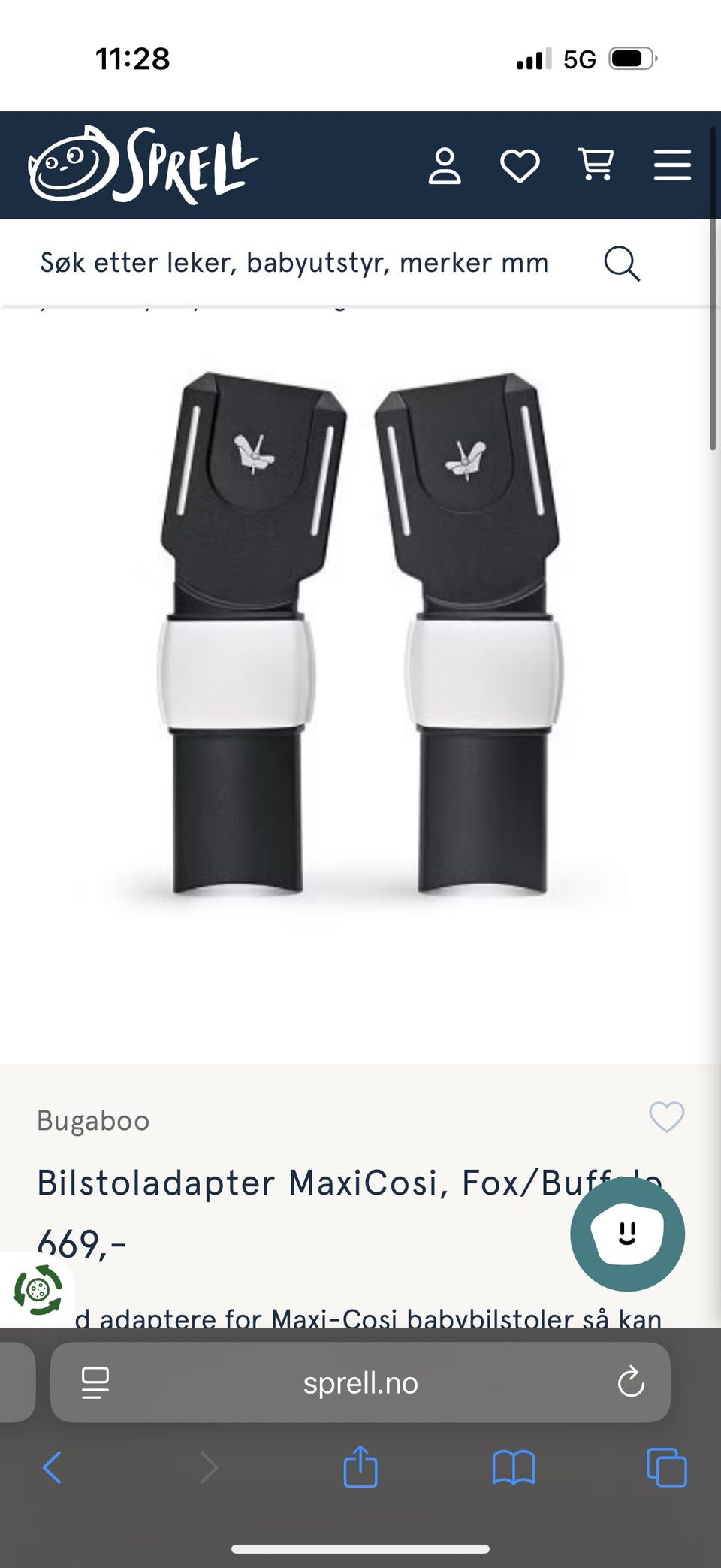
Task: Open Safari bookmarks
Action: 513,1467
